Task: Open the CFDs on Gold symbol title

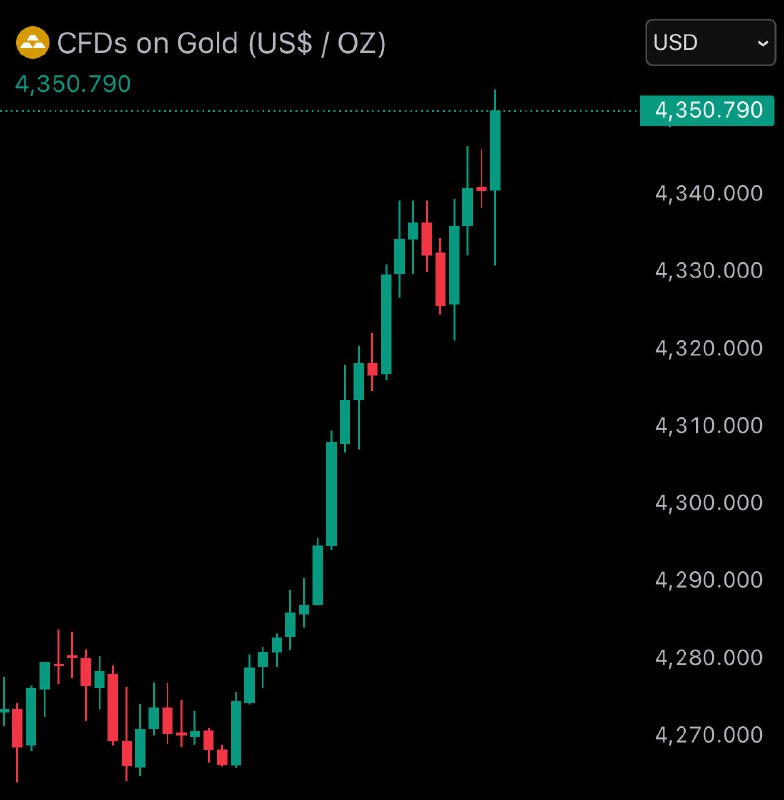Action: point(222,43)
